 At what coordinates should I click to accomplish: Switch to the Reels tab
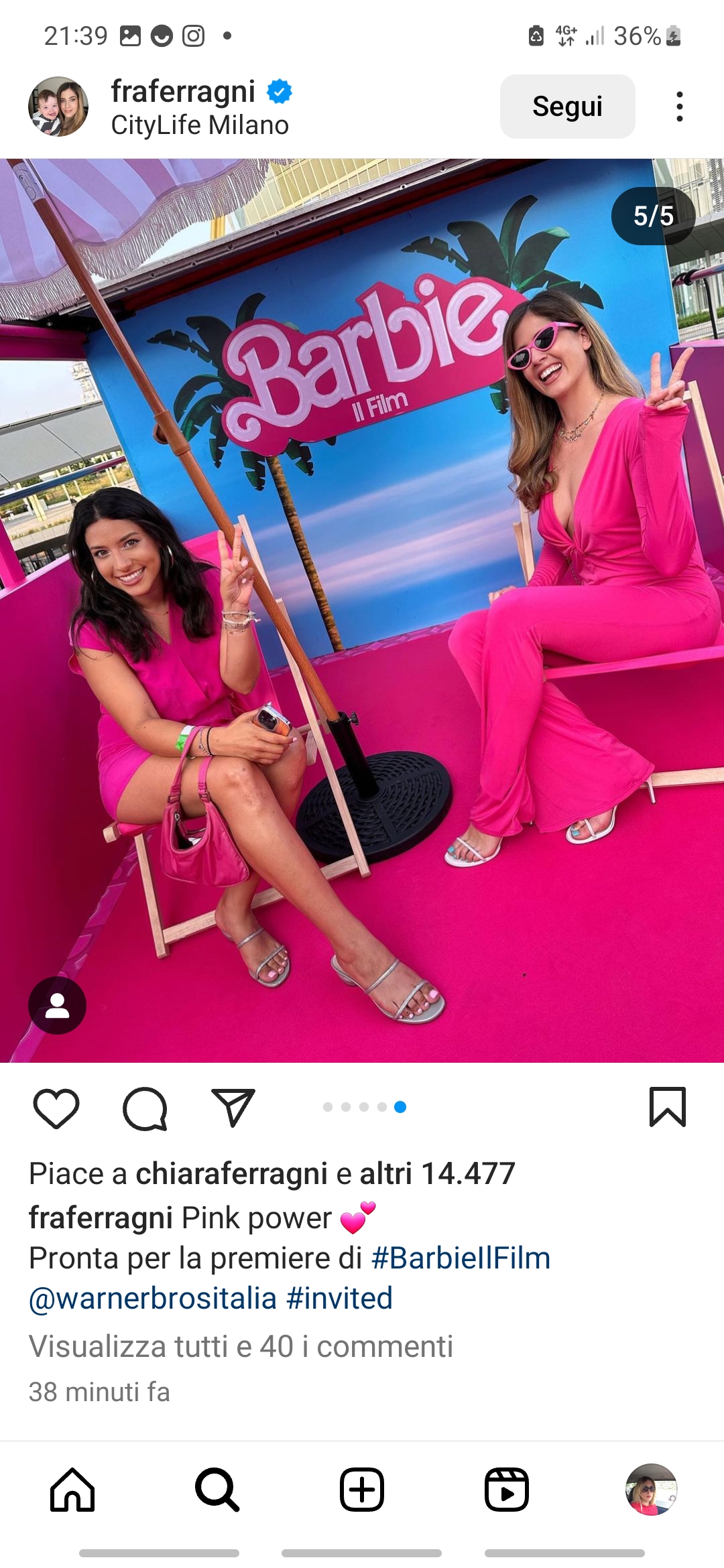[507, 1490]
